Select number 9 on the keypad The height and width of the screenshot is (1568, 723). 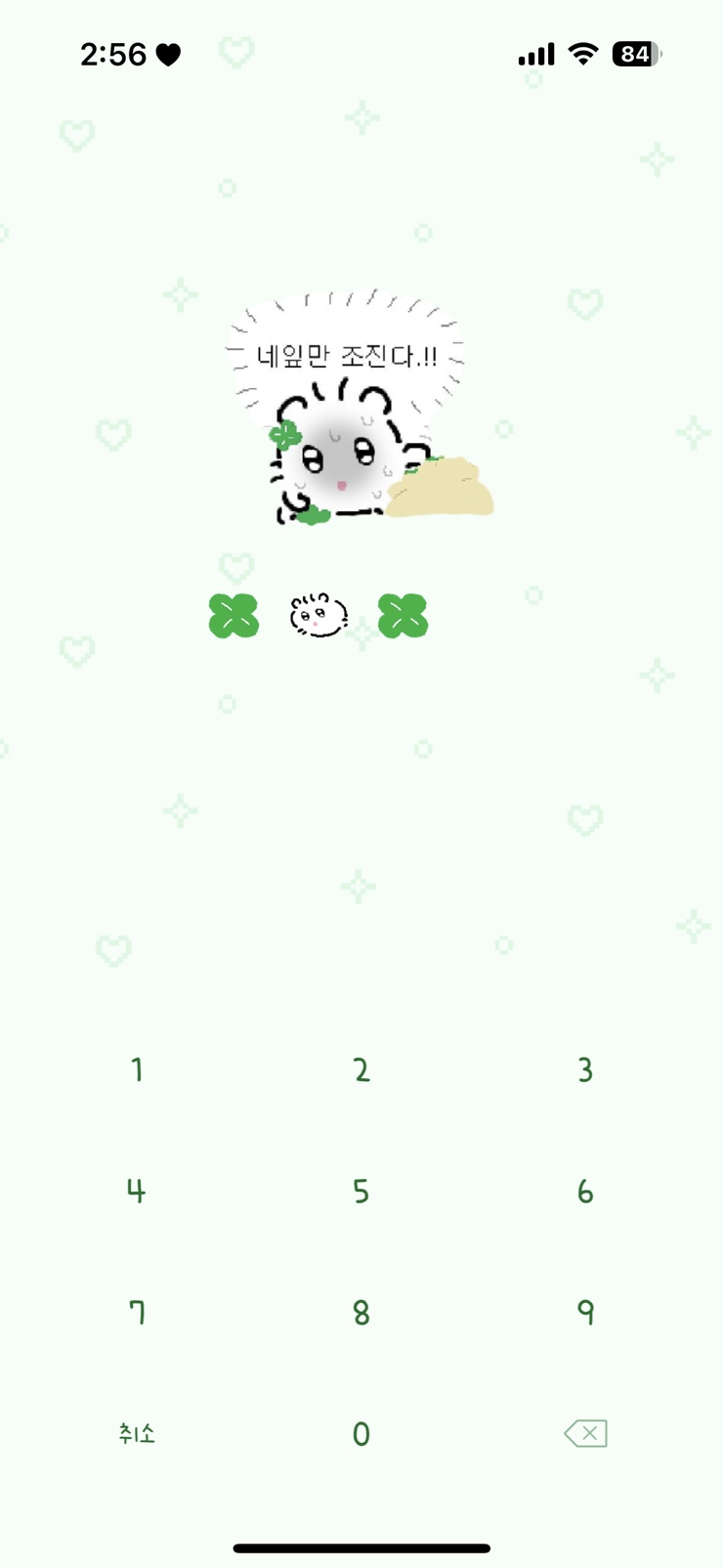pos(585,1312)
